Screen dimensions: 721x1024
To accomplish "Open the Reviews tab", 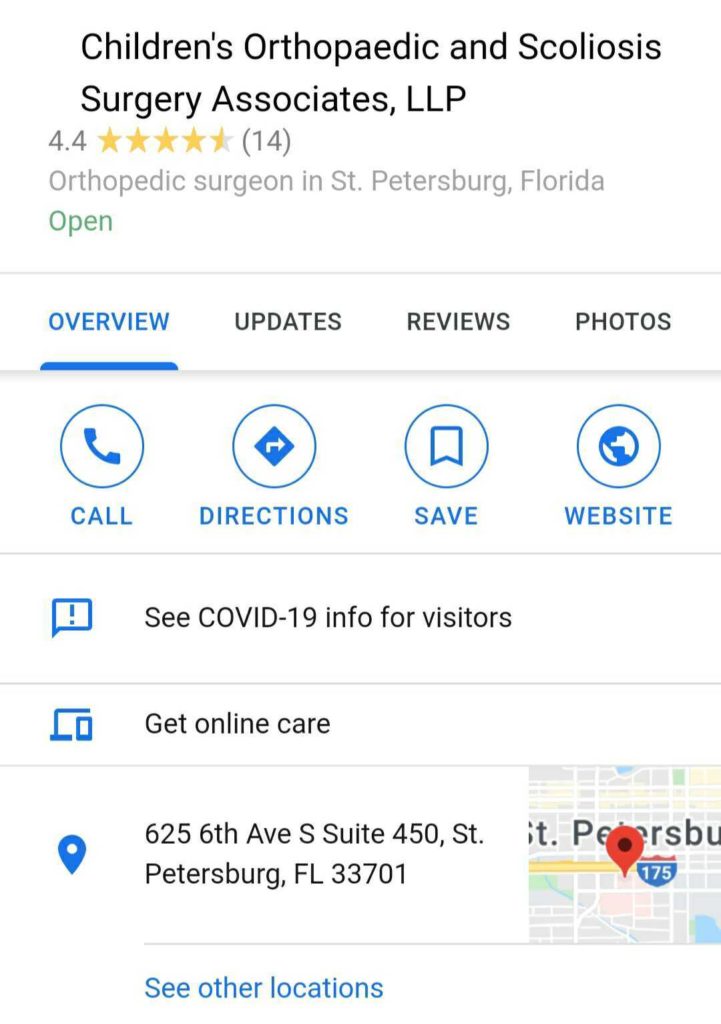I will [458, 322].
